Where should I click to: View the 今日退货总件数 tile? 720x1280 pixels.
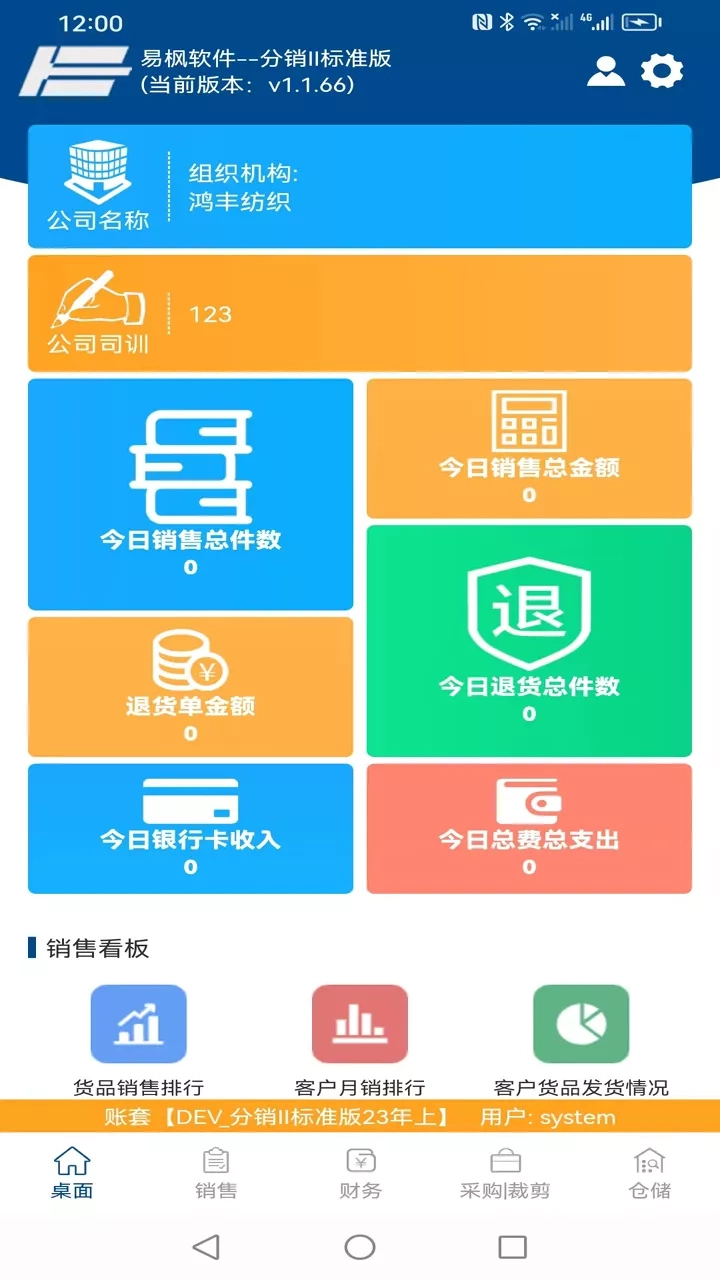529,640
